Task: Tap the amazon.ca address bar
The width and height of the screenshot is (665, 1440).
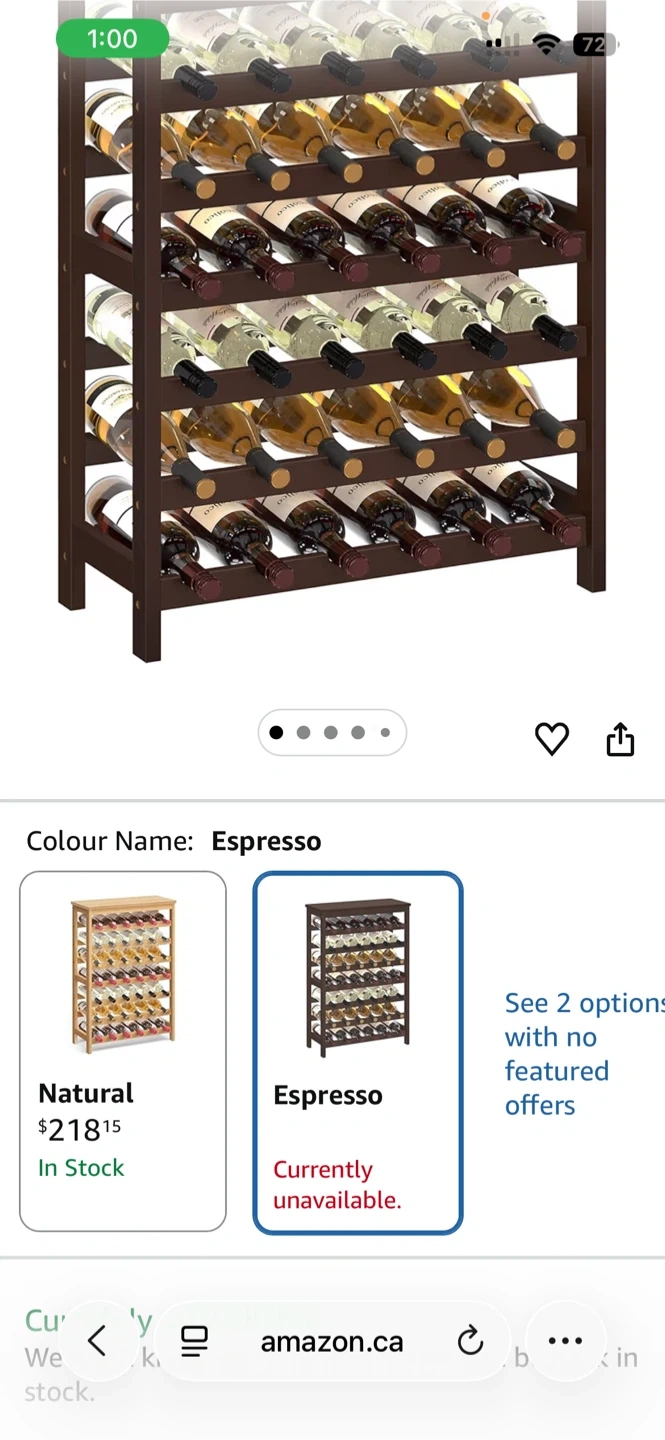Action: (x=332, y=1342)
